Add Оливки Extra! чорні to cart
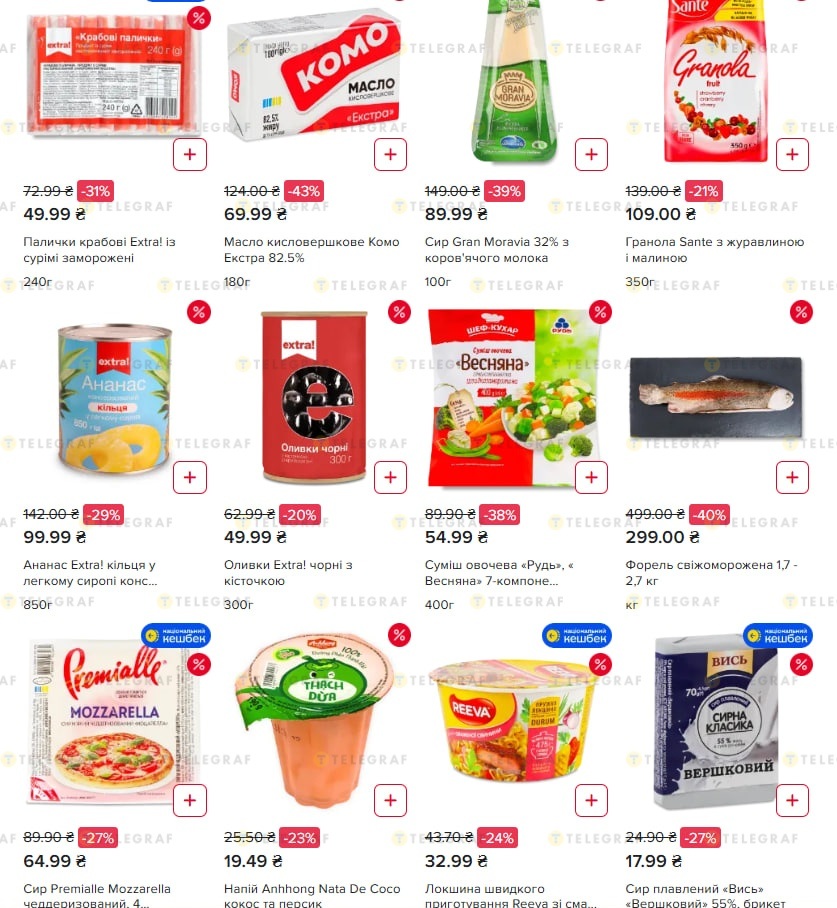837x908 pixels. 390,478
